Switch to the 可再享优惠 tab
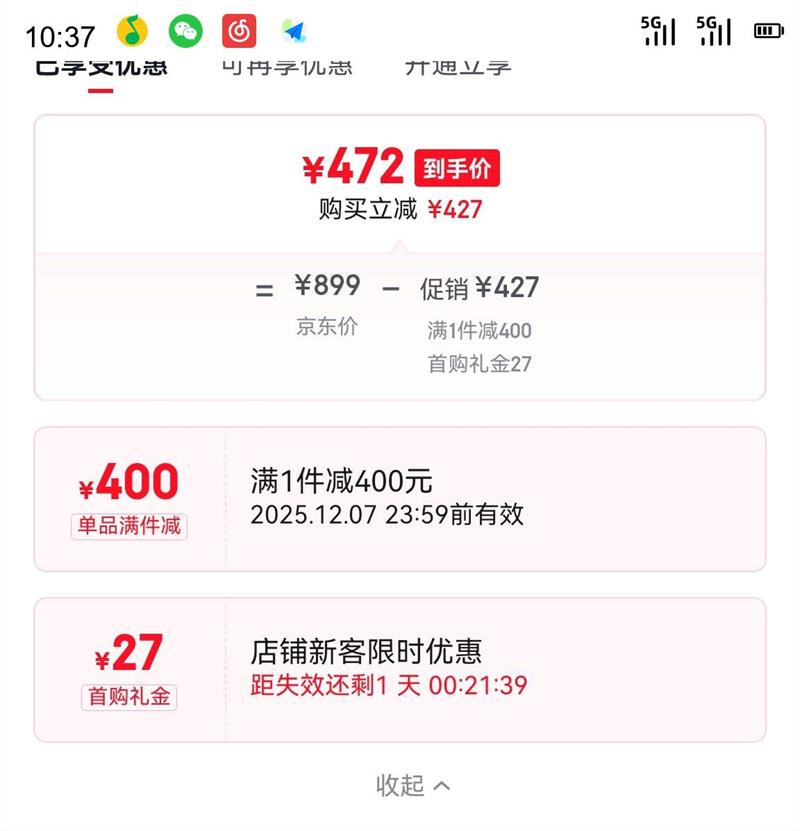Screen dimensions: 800x831 click(286, 68)
